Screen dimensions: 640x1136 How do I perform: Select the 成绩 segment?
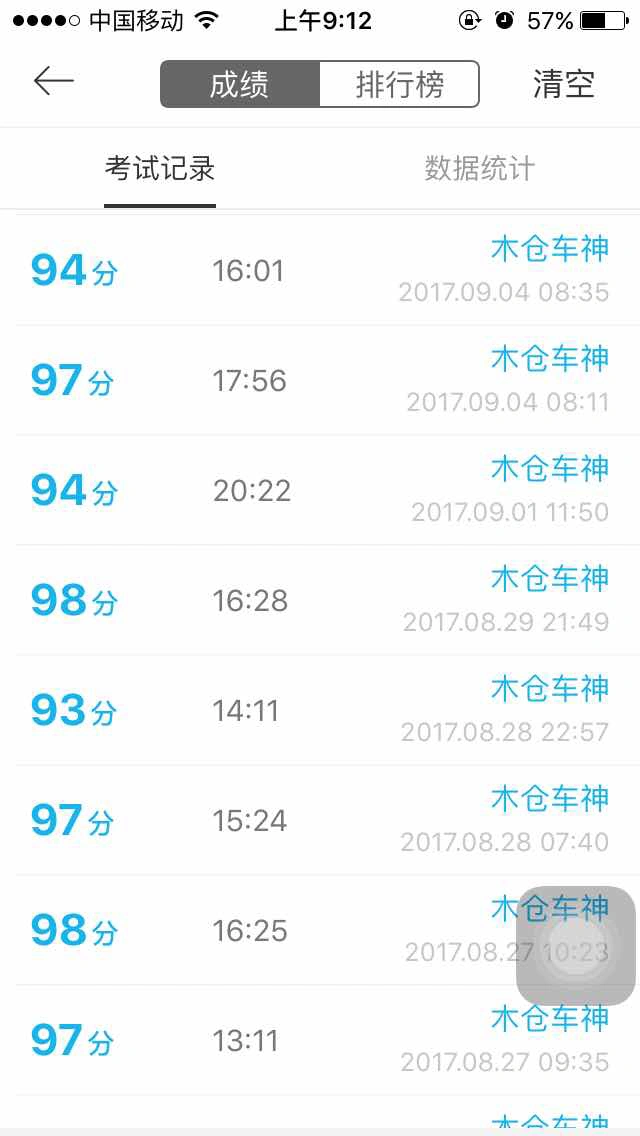[240, 85]
